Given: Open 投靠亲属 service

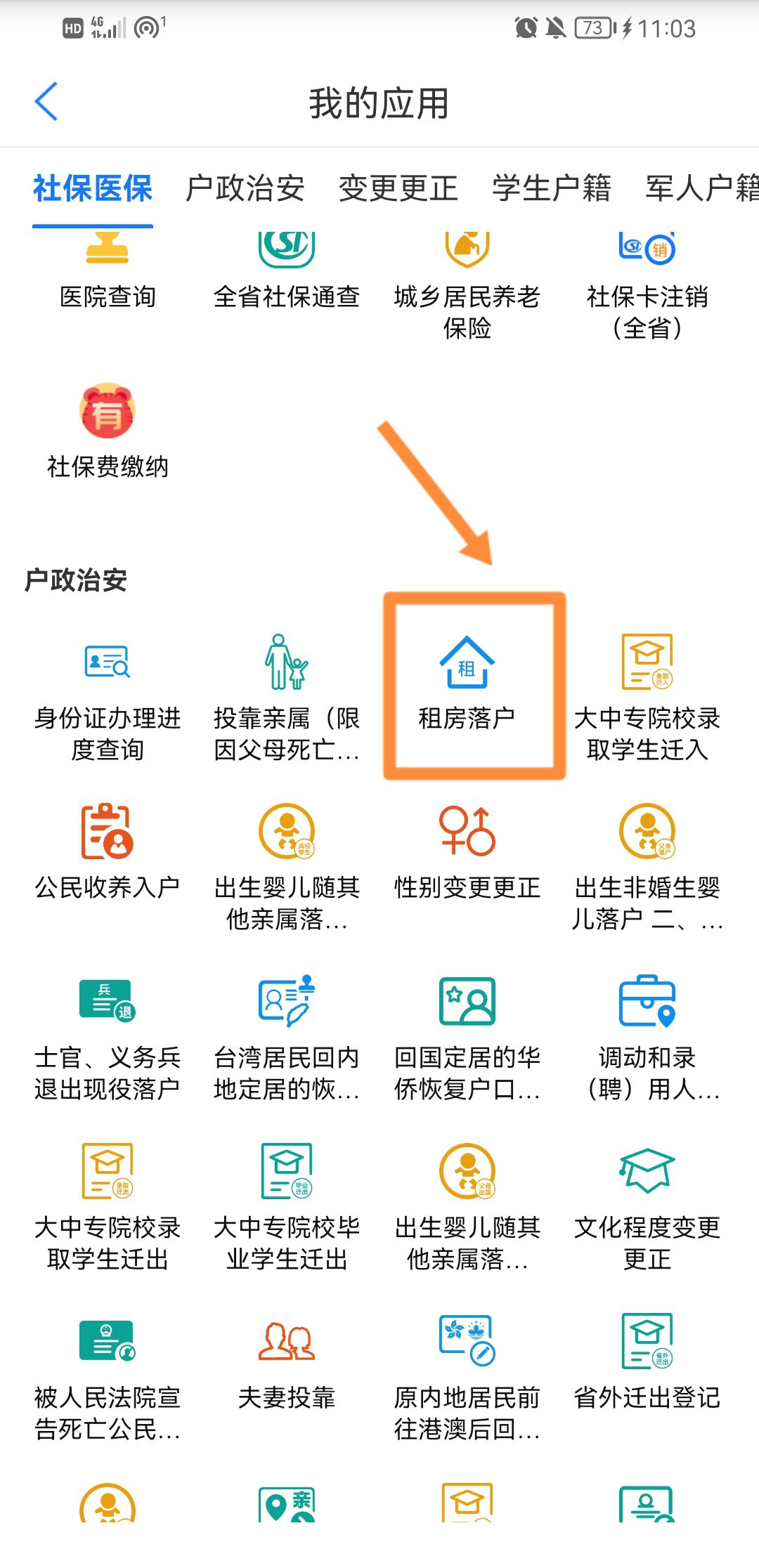Looking at the screenshot, I should (287, 695).
